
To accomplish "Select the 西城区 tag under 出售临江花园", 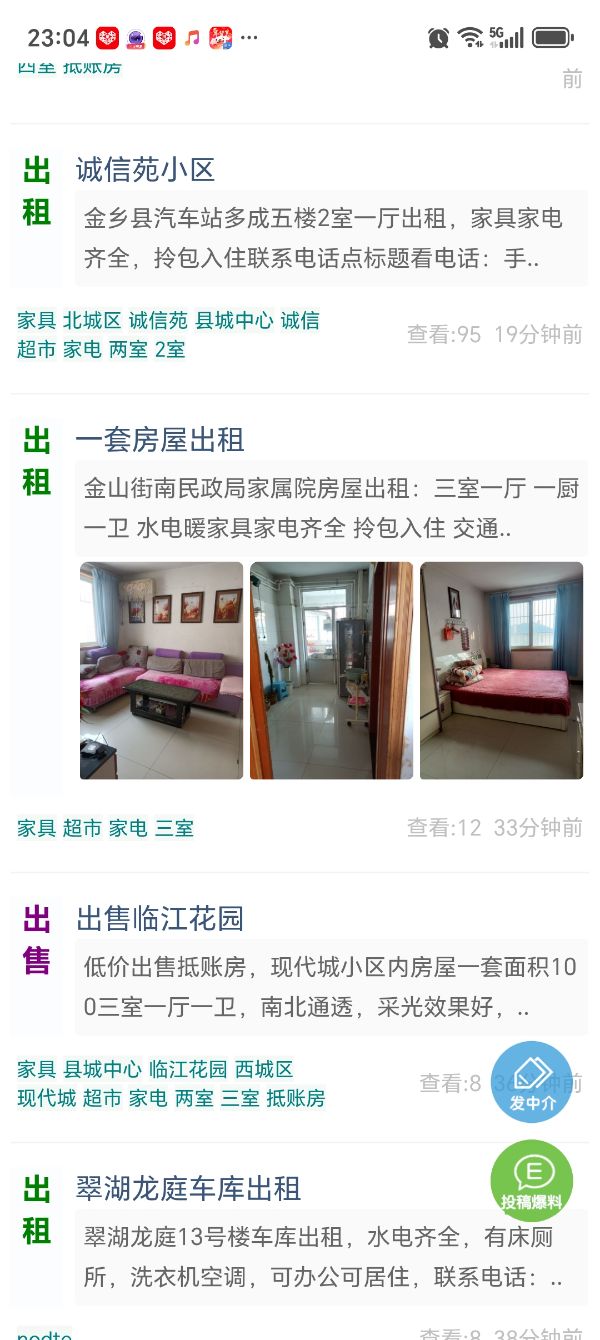I will coord(264,1070).
